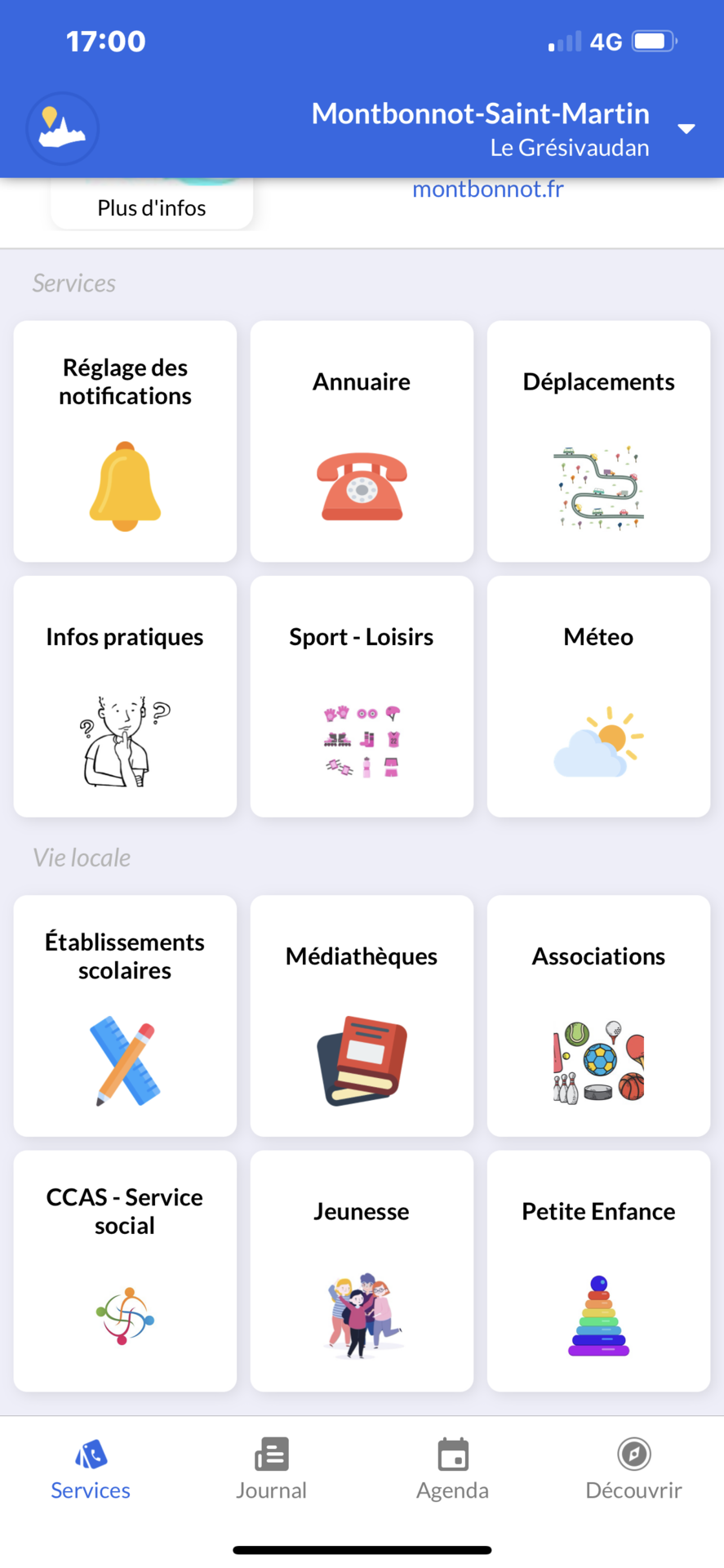Check the Méteo tile
This screenshot has height=1568, width=724.
[x=598, y=697]
